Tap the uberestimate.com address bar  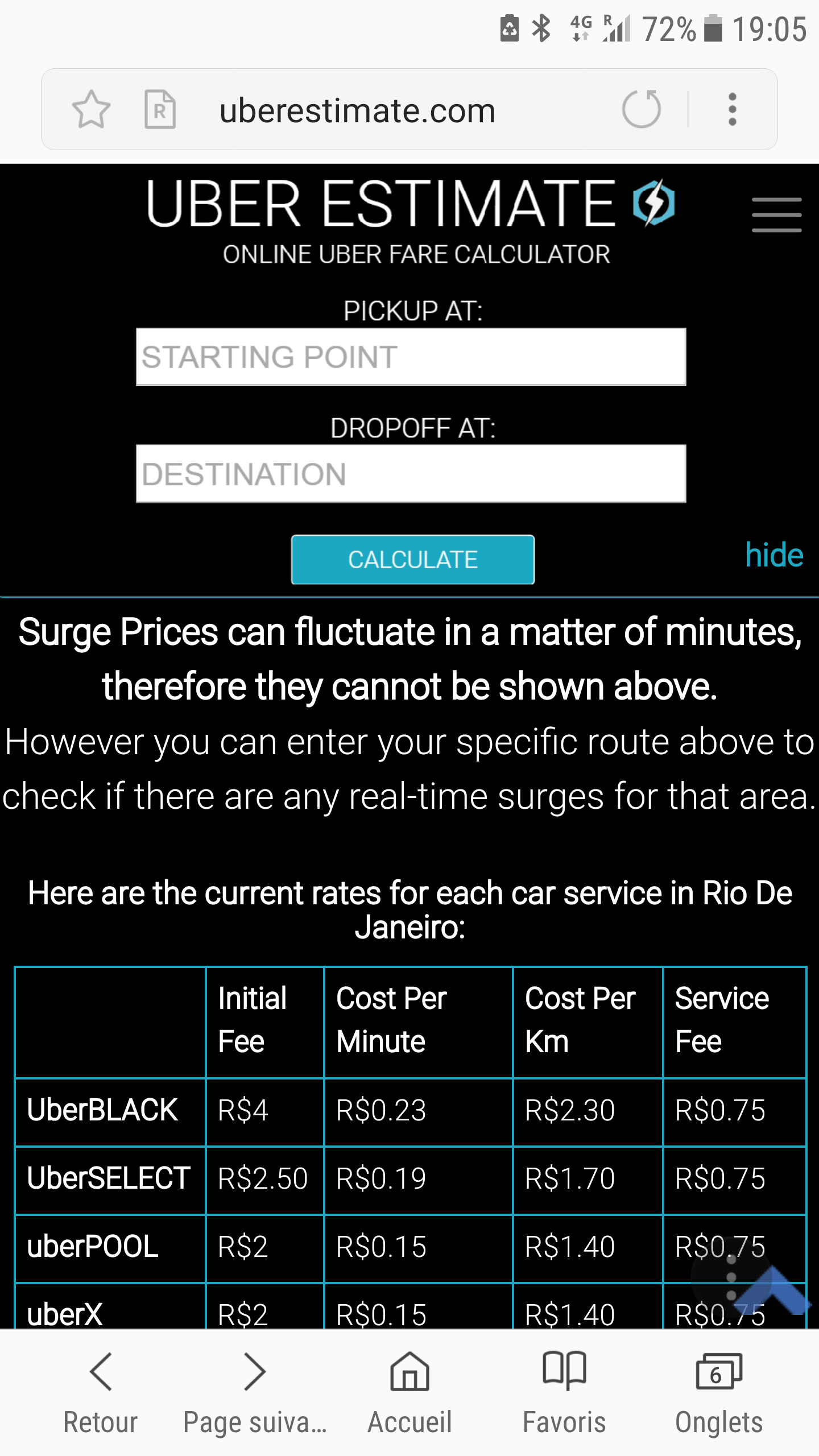358,110
